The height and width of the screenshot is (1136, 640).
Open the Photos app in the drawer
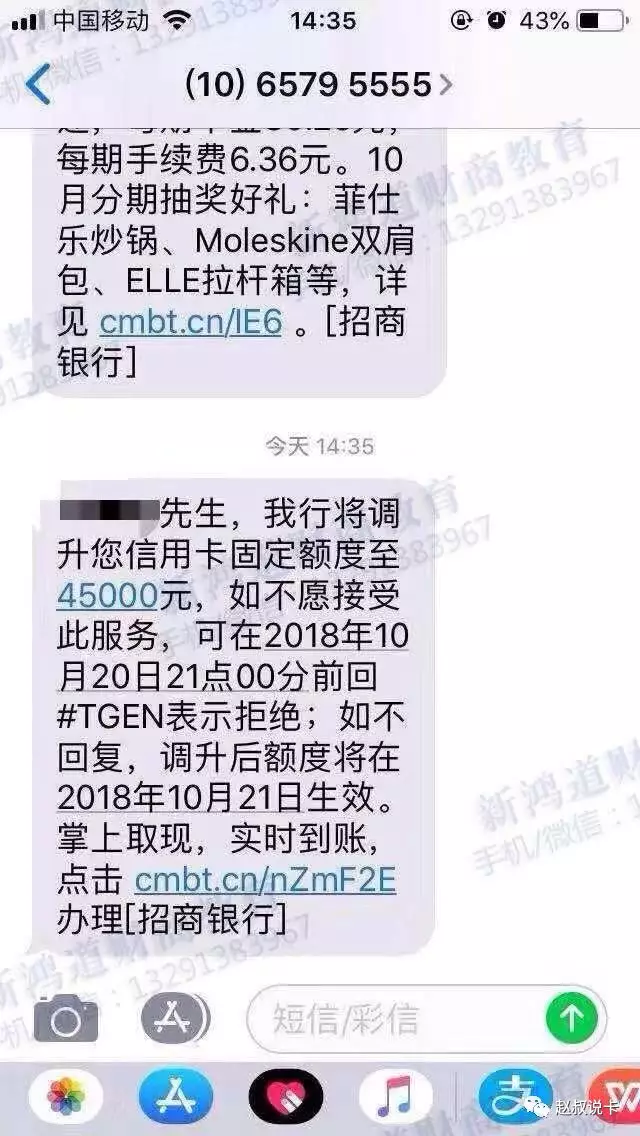pyautogui.click(x=66, y=1100)
